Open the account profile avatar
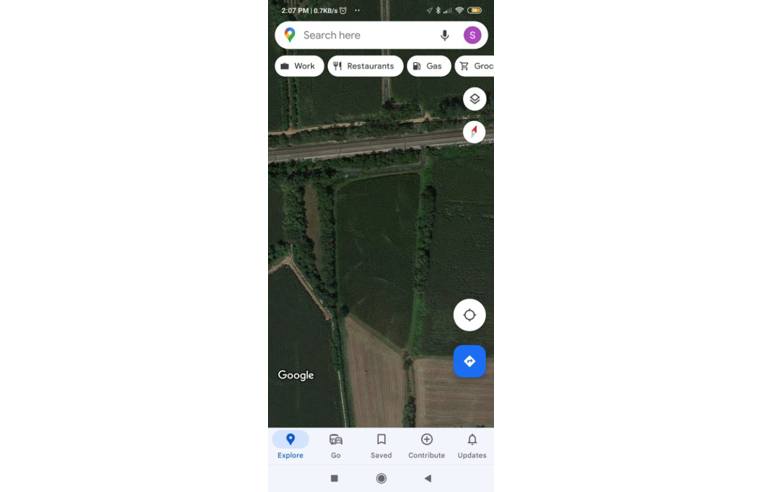The image size is (764, 492). point(472,35)
